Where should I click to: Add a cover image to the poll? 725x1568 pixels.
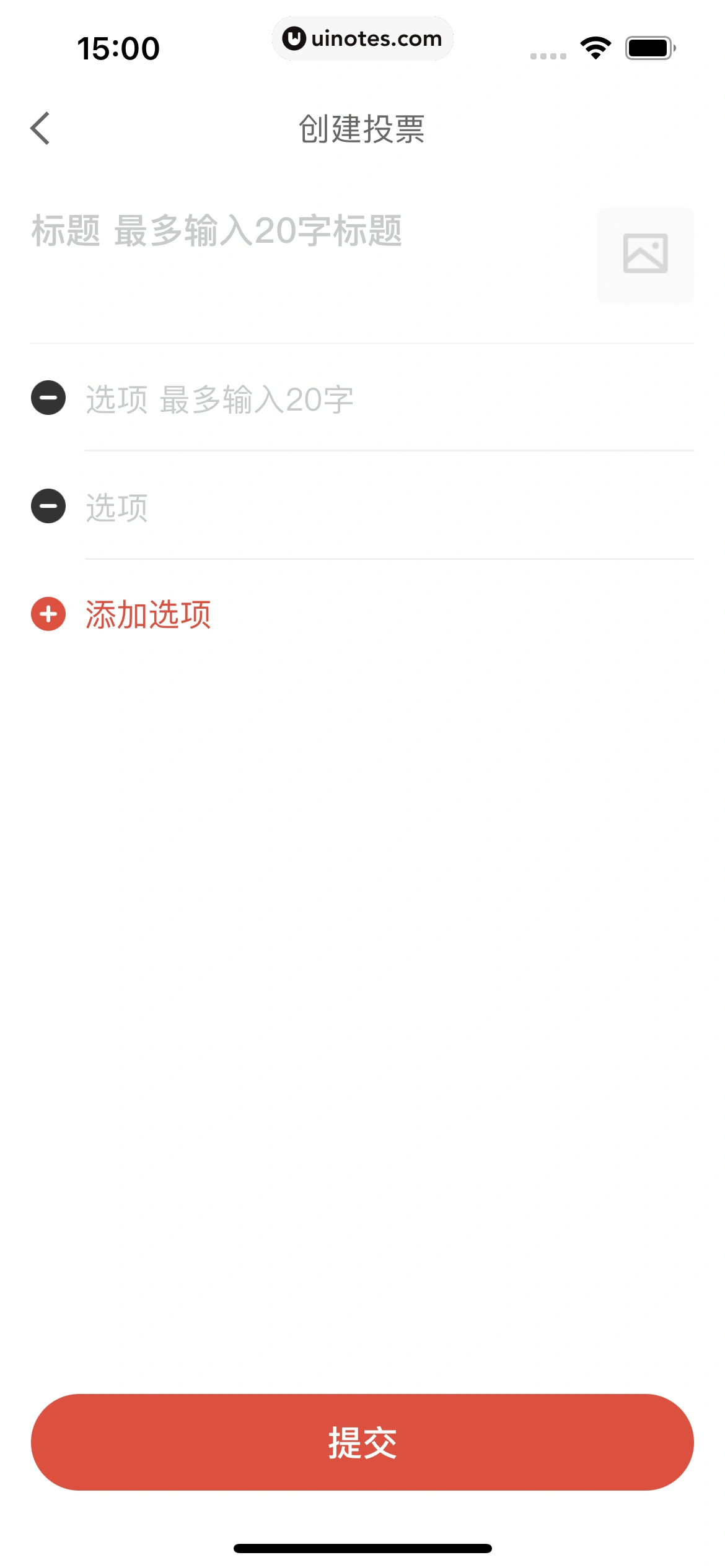645,255
